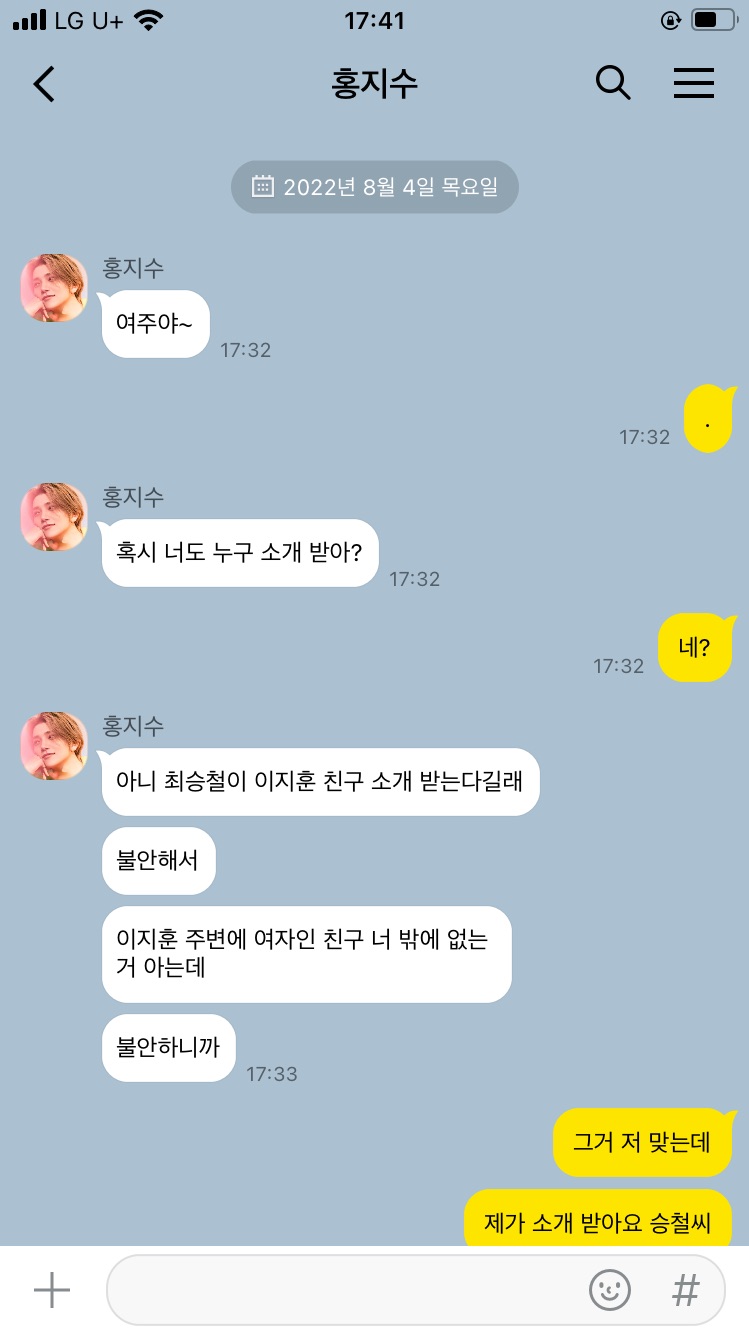This screenshot has height=1334, width=749.
Task: Tap the message input field
Action: pos(350,1291)
